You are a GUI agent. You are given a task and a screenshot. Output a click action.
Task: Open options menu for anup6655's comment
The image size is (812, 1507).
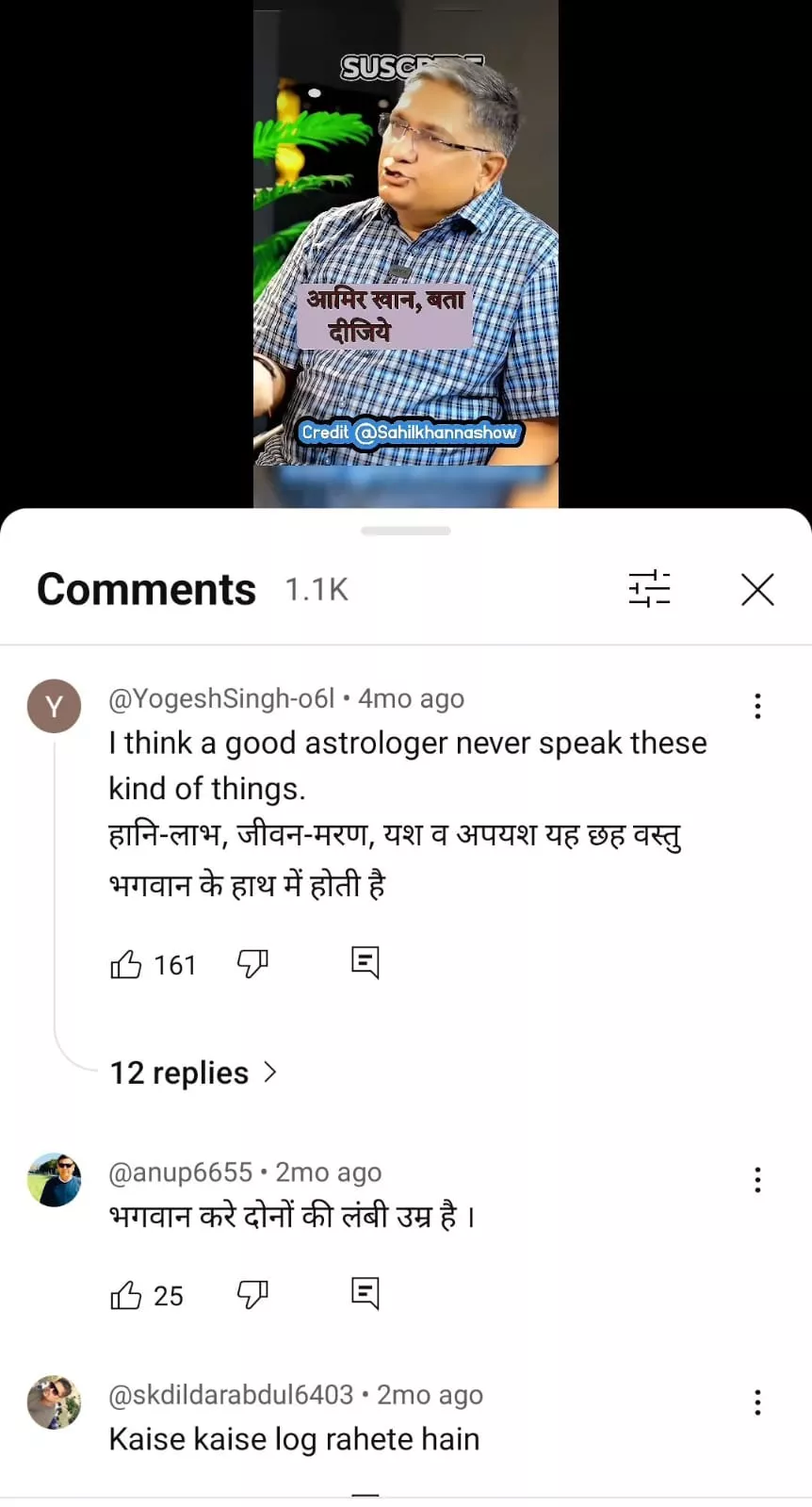coord(757,1180)
